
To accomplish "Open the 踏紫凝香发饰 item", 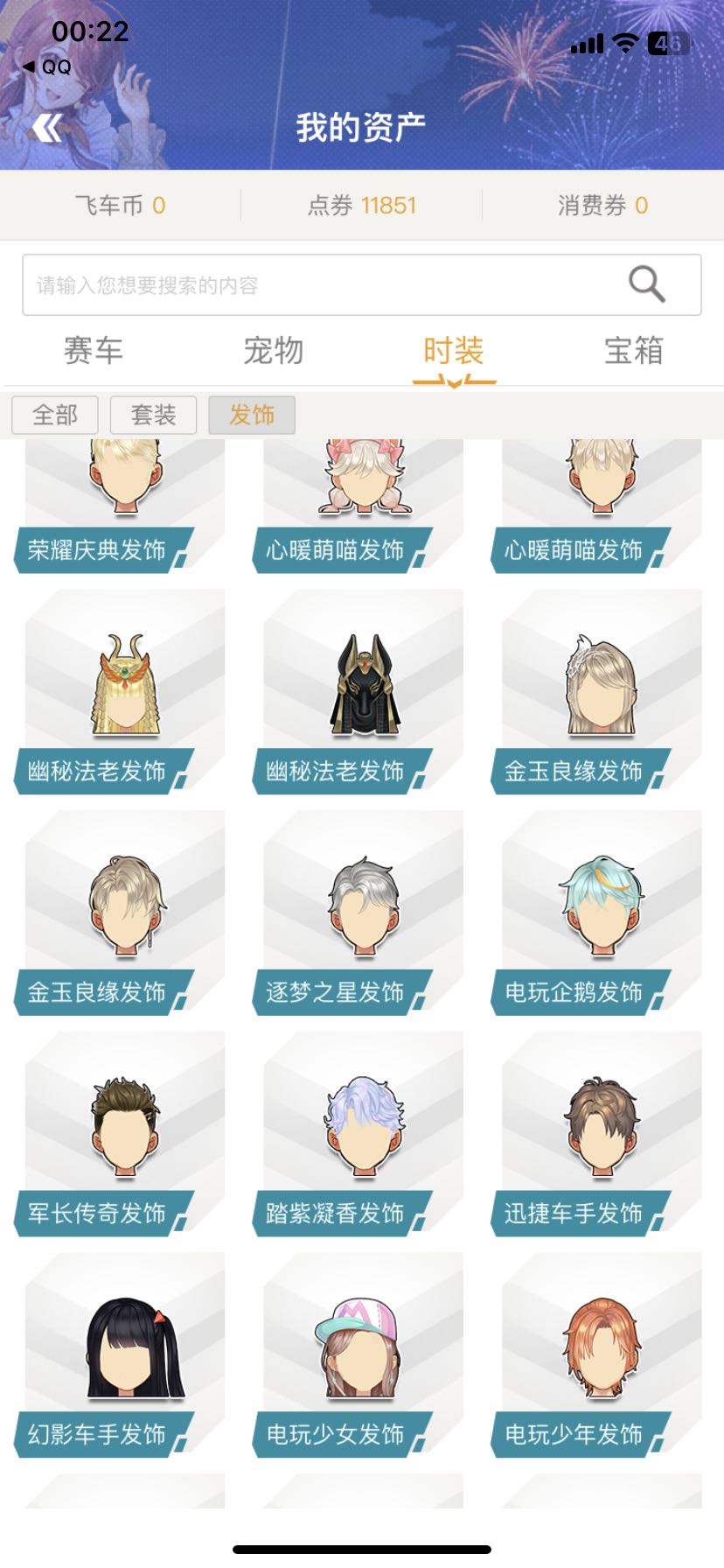I will (x=363, y=1134).
